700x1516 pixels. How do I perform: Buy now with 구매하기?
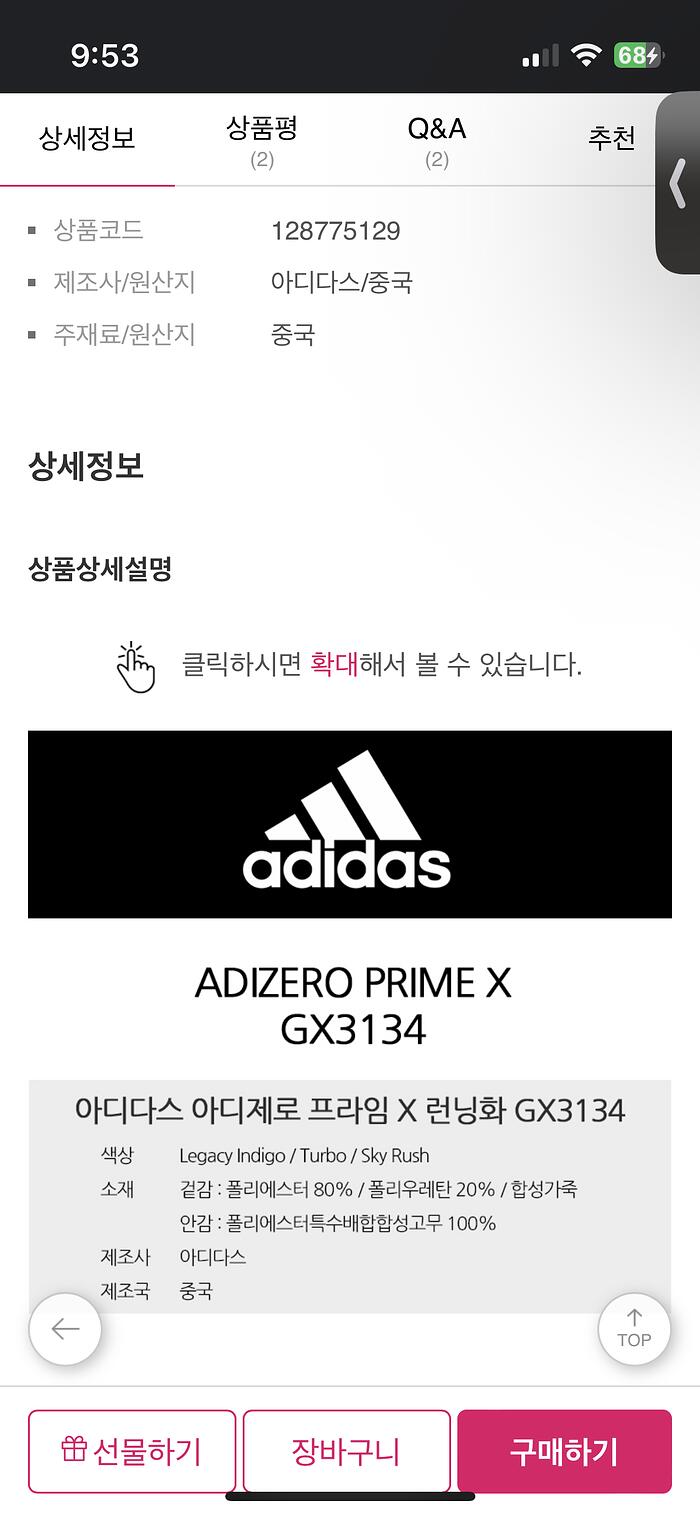point(564,1451)
